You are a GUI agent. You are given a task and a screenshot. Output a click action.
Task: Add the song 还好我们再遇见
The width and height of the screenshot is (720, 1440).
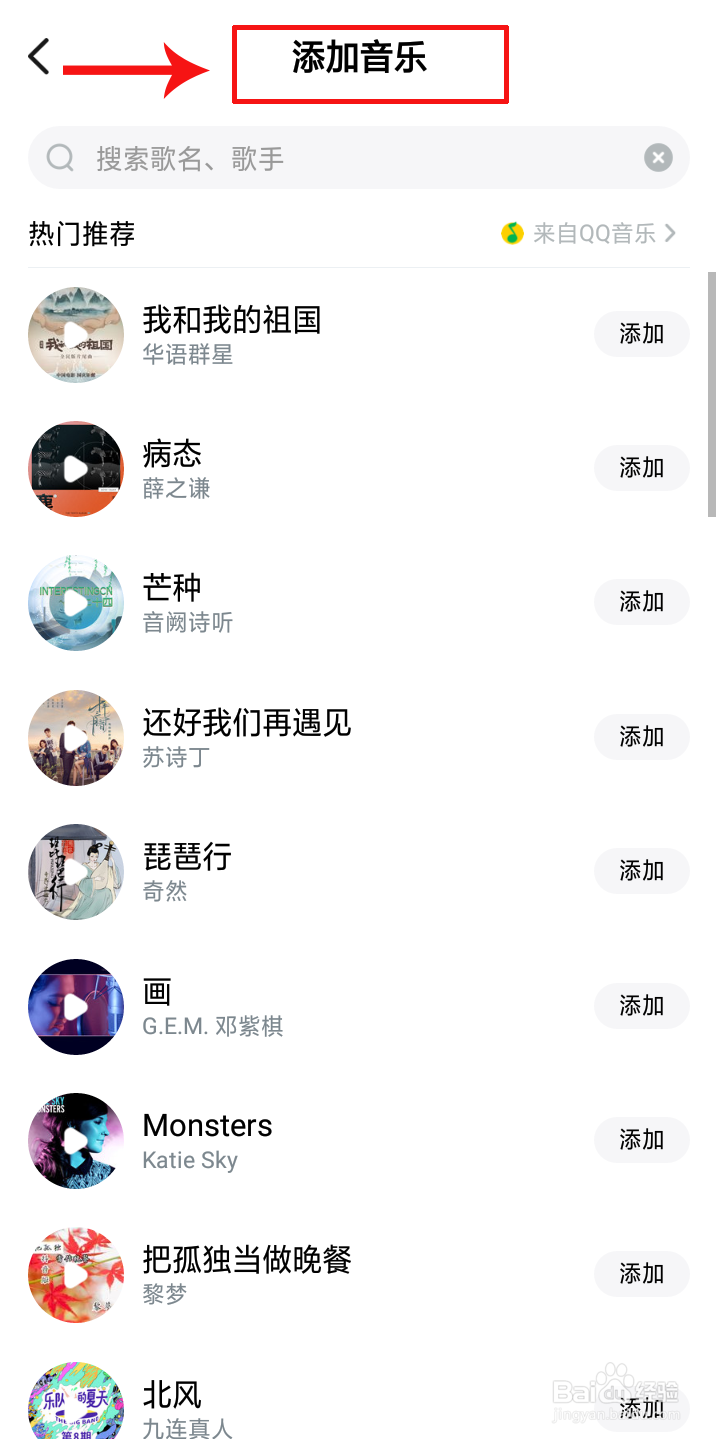click(641, 737)
